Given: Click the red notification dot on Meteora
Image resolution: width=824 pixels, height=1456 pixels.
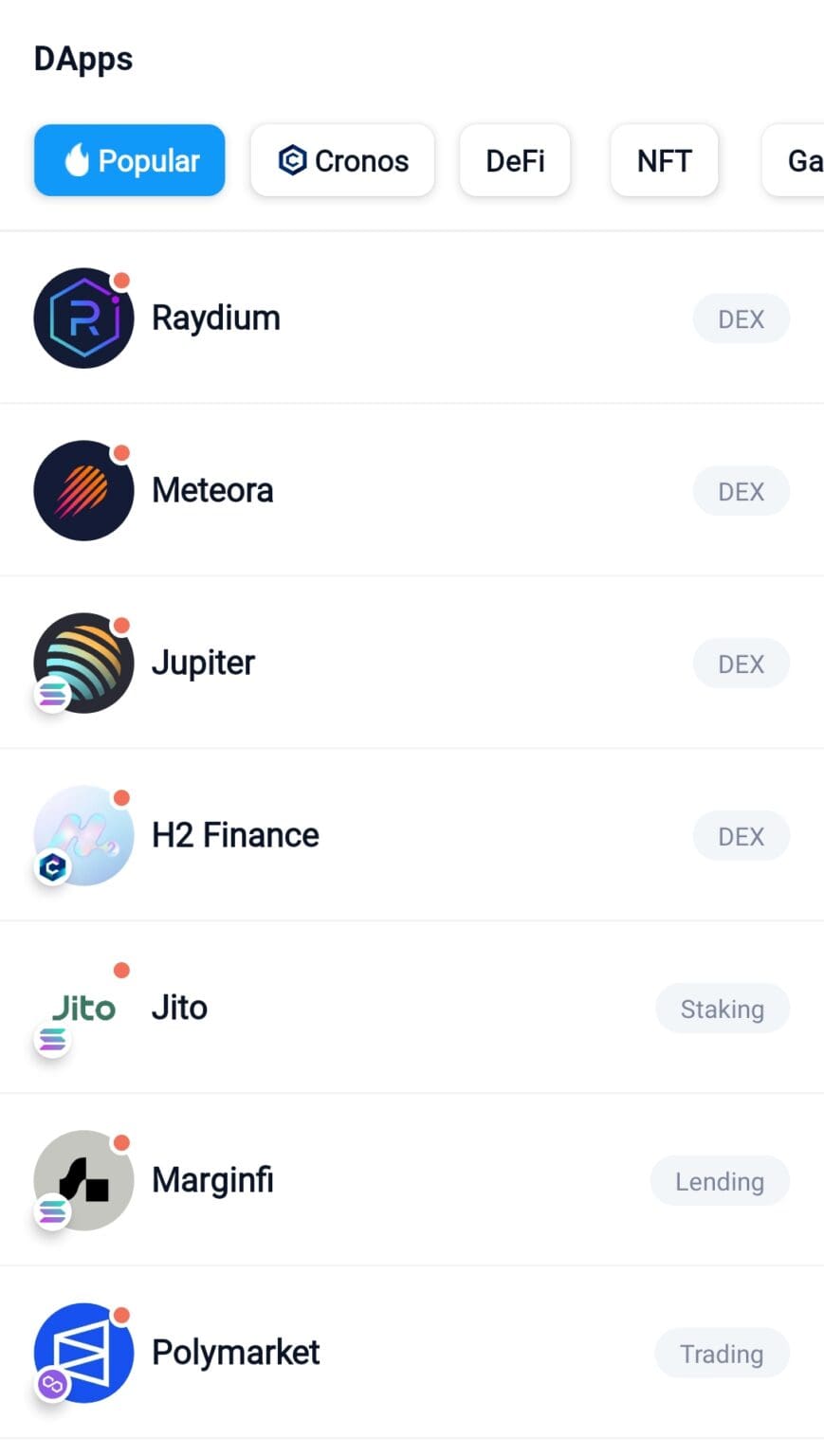Looking at the screenshot, I should (x=122, y=452).
